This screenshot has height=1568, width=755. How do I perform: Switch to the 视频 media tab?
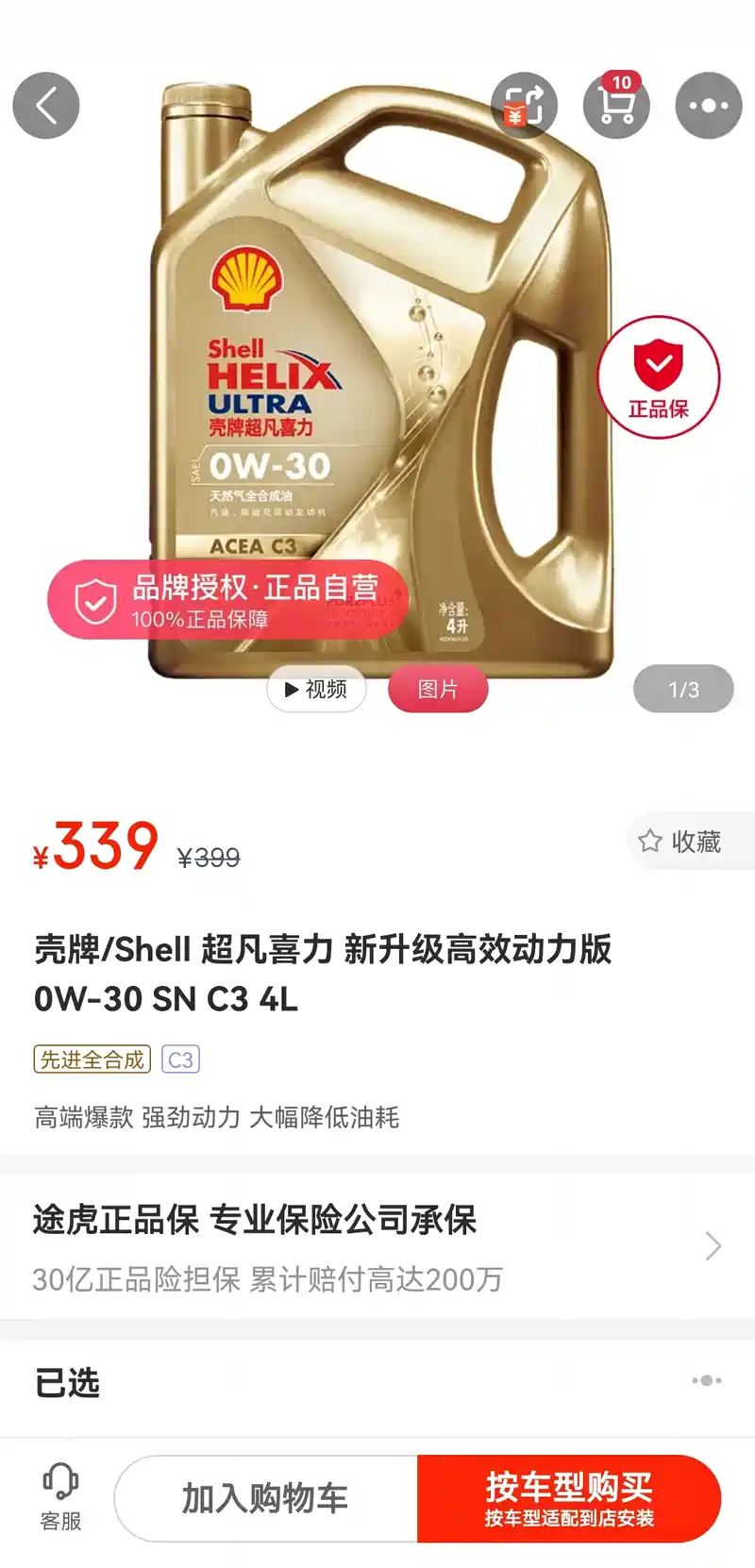point(316,689)
